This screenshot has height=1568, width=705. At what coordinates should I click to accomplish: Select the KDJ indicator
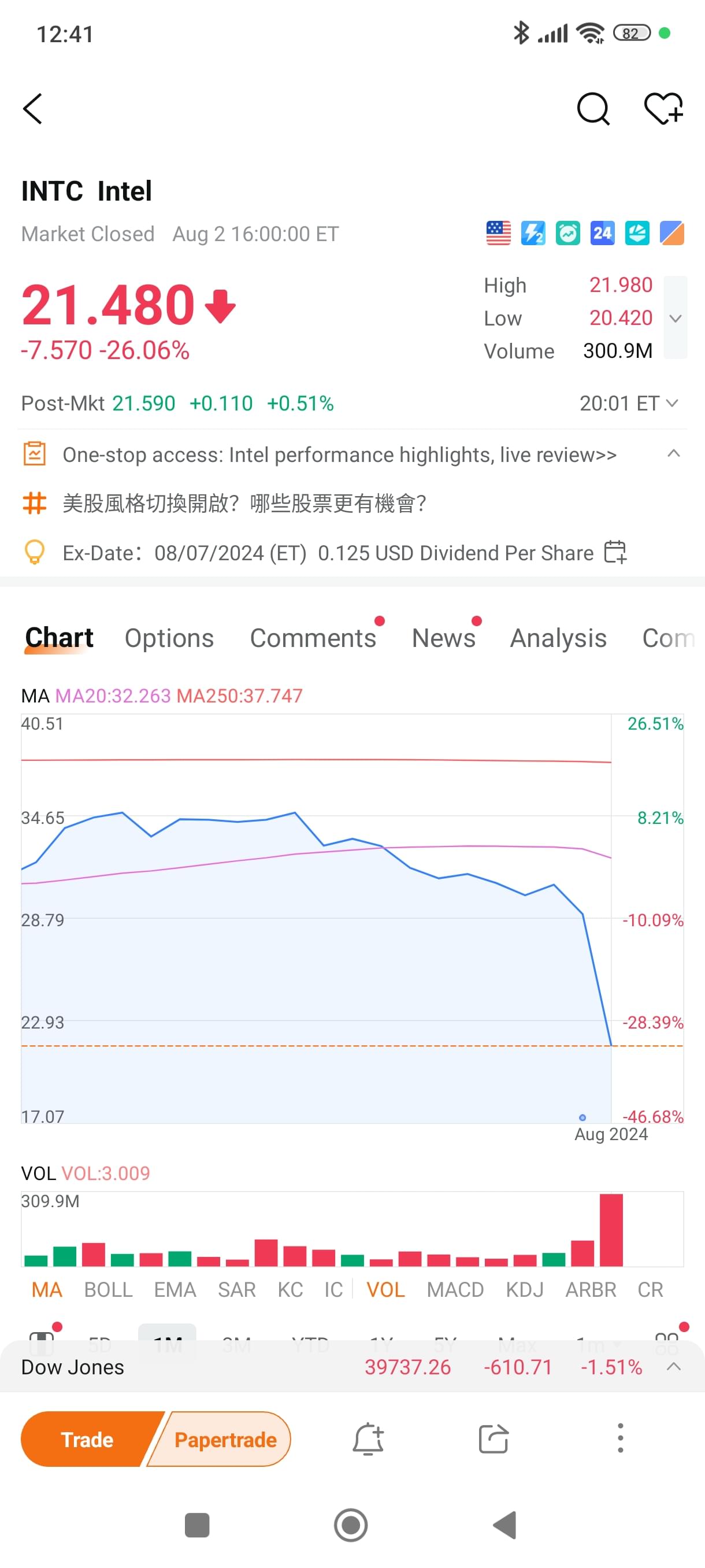pos(524,1289)
